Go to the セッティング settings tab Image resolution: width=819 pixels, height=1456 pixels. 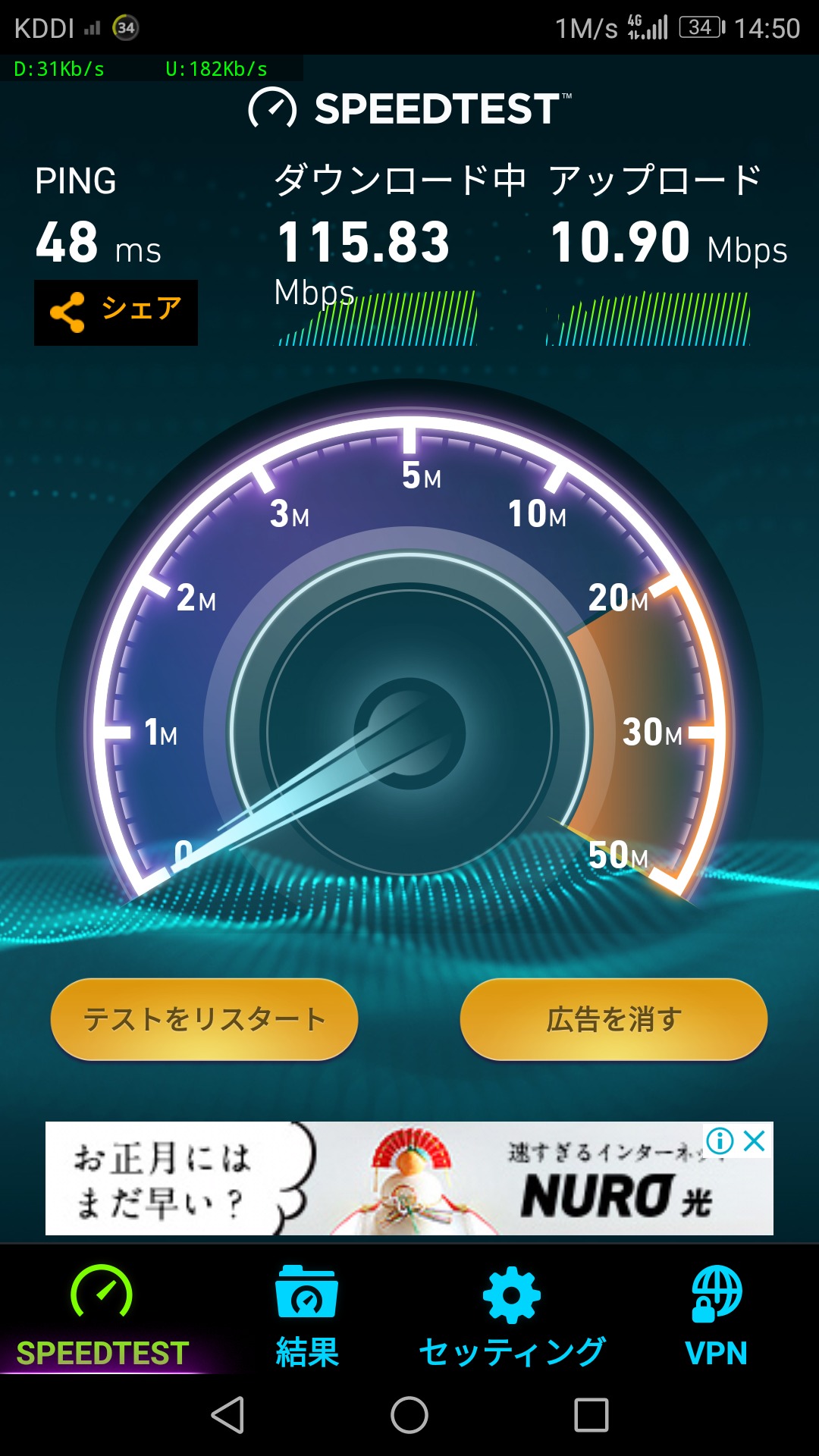[x=512, y=1316]
